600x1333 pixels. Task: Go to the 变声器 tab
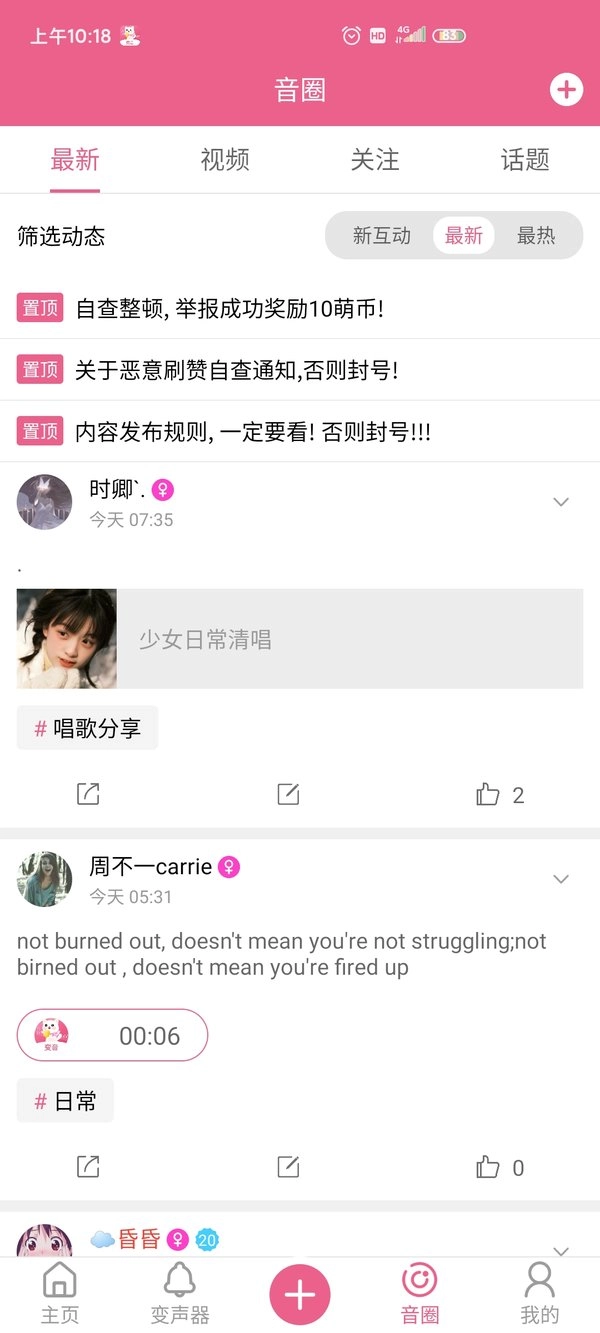click(x=180, y=1294)
